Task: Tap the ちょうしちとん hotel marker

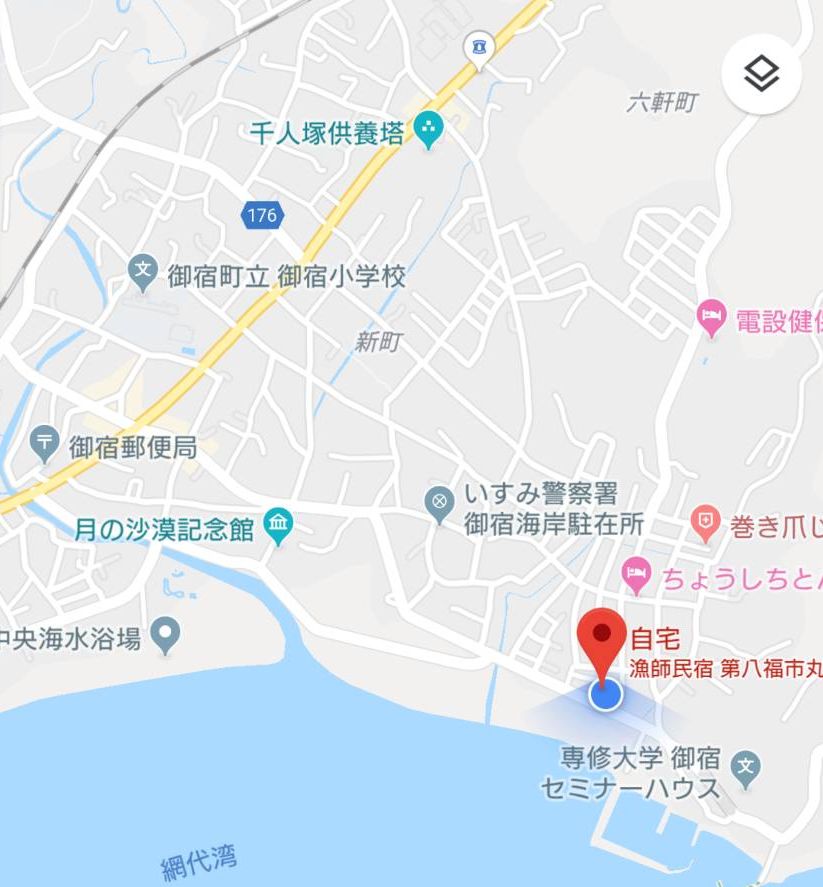Action: click(x=634, y=574)
